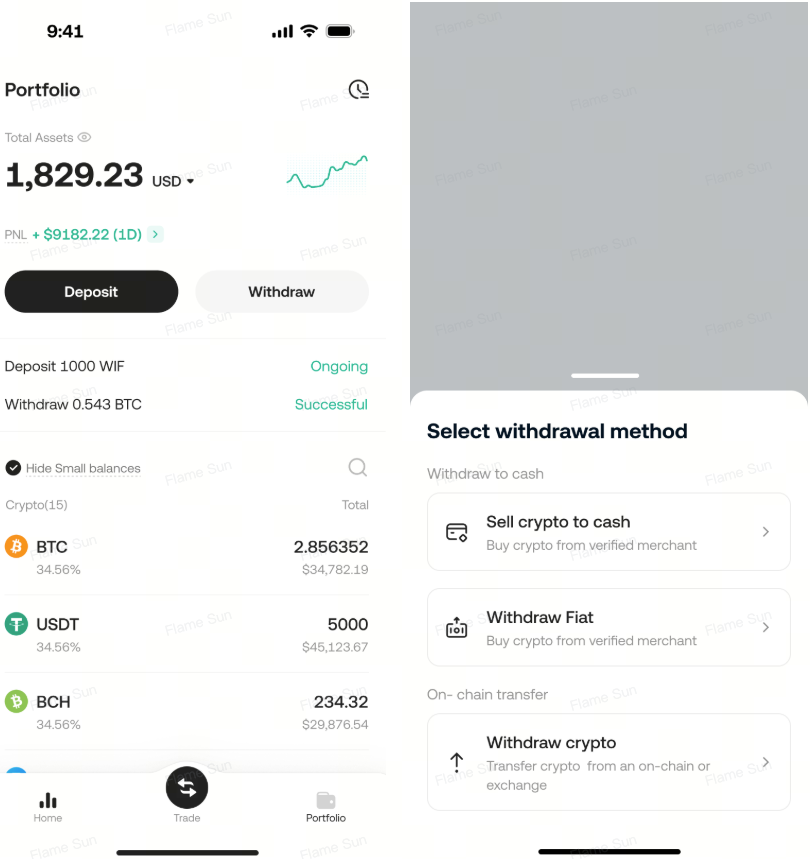Toggle Total Assets visibility eye

coord(85,137)
